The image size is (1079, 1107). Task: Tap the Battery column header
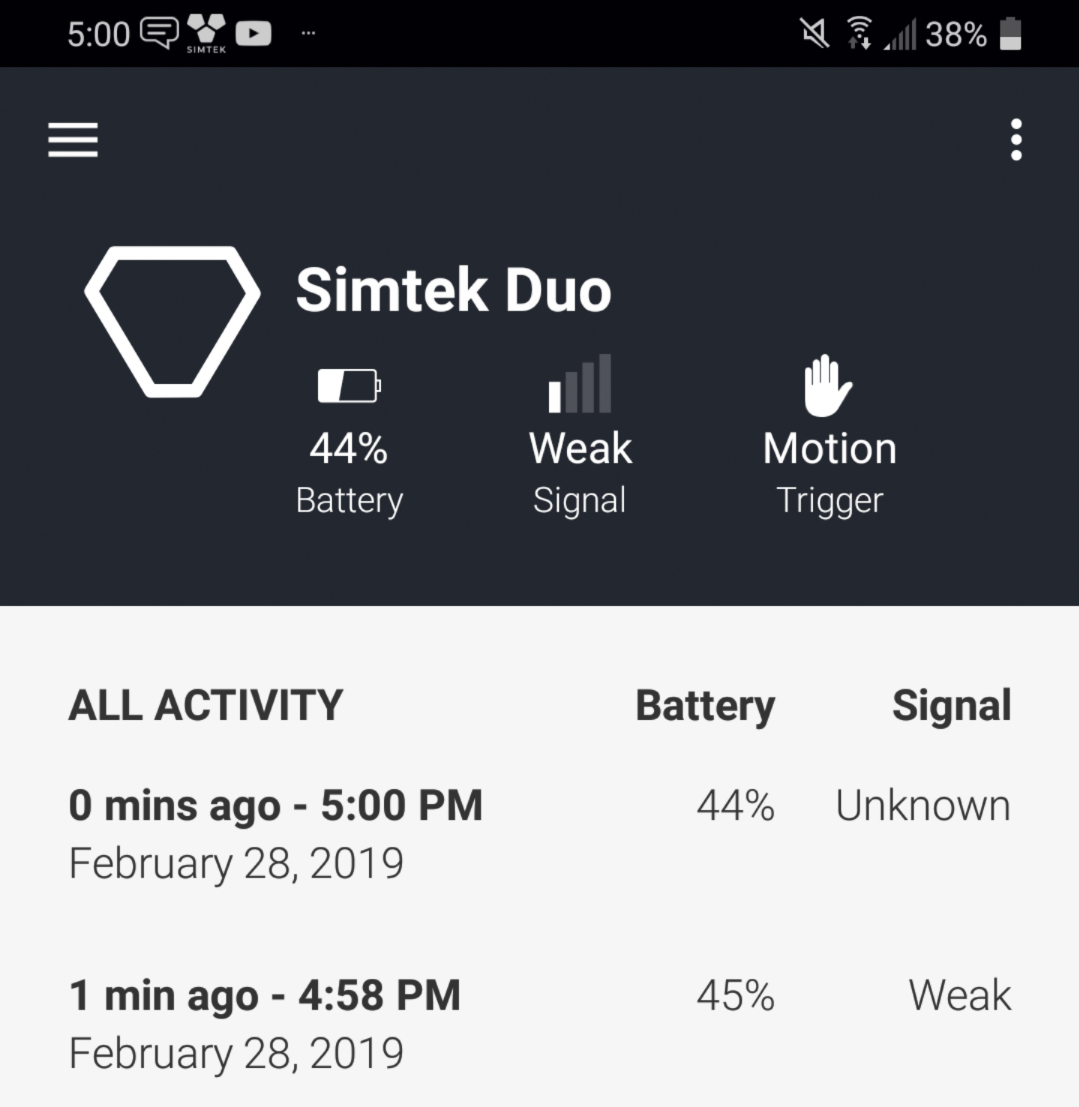[705, 705]
